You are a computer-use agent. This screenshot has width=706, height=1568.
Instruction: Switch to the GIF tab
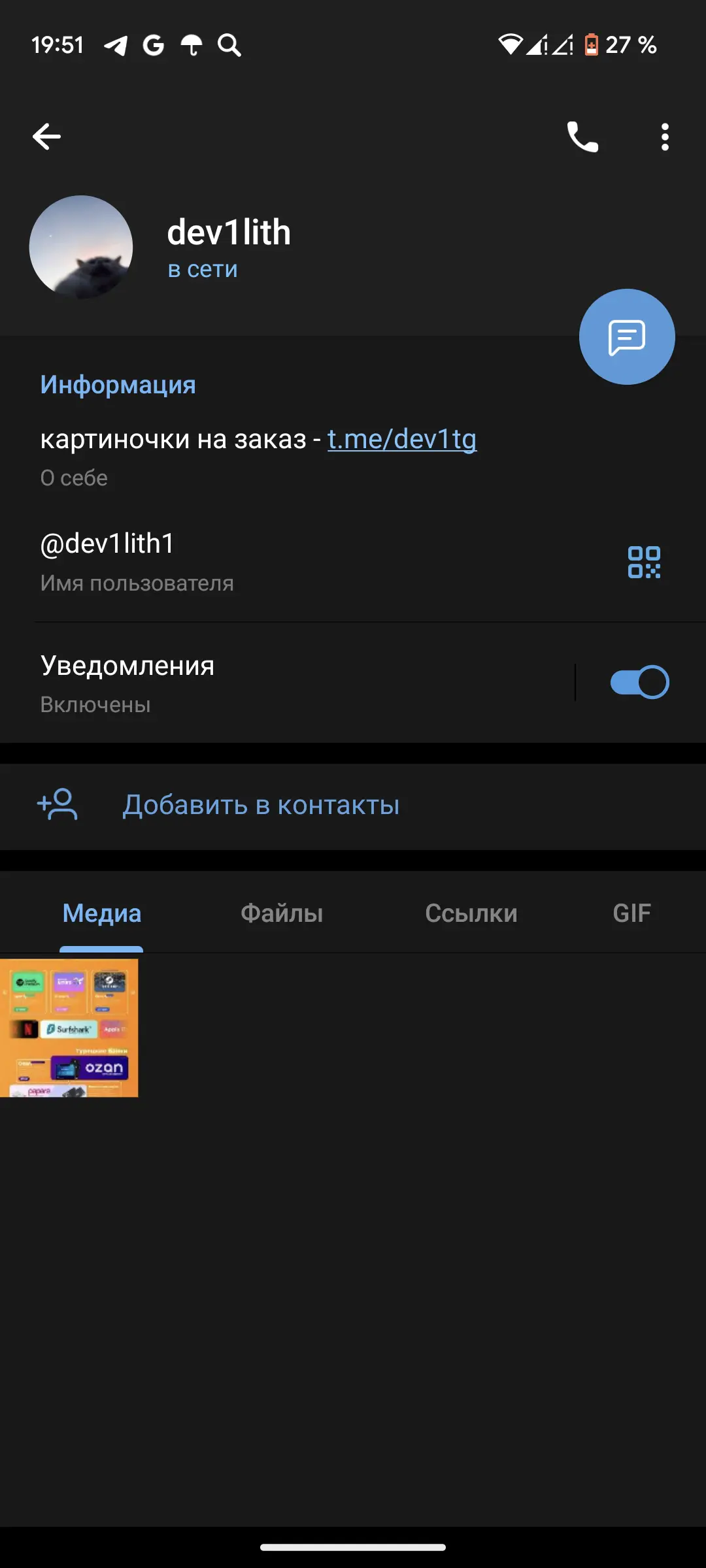coord(631,913)
